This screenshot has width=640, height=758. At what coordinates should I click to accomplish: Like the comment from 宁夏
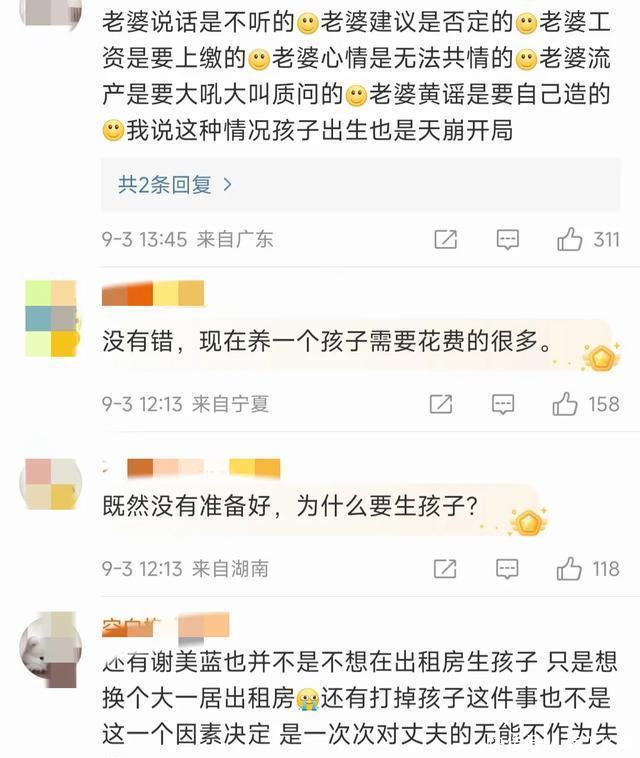click(566, 404)
